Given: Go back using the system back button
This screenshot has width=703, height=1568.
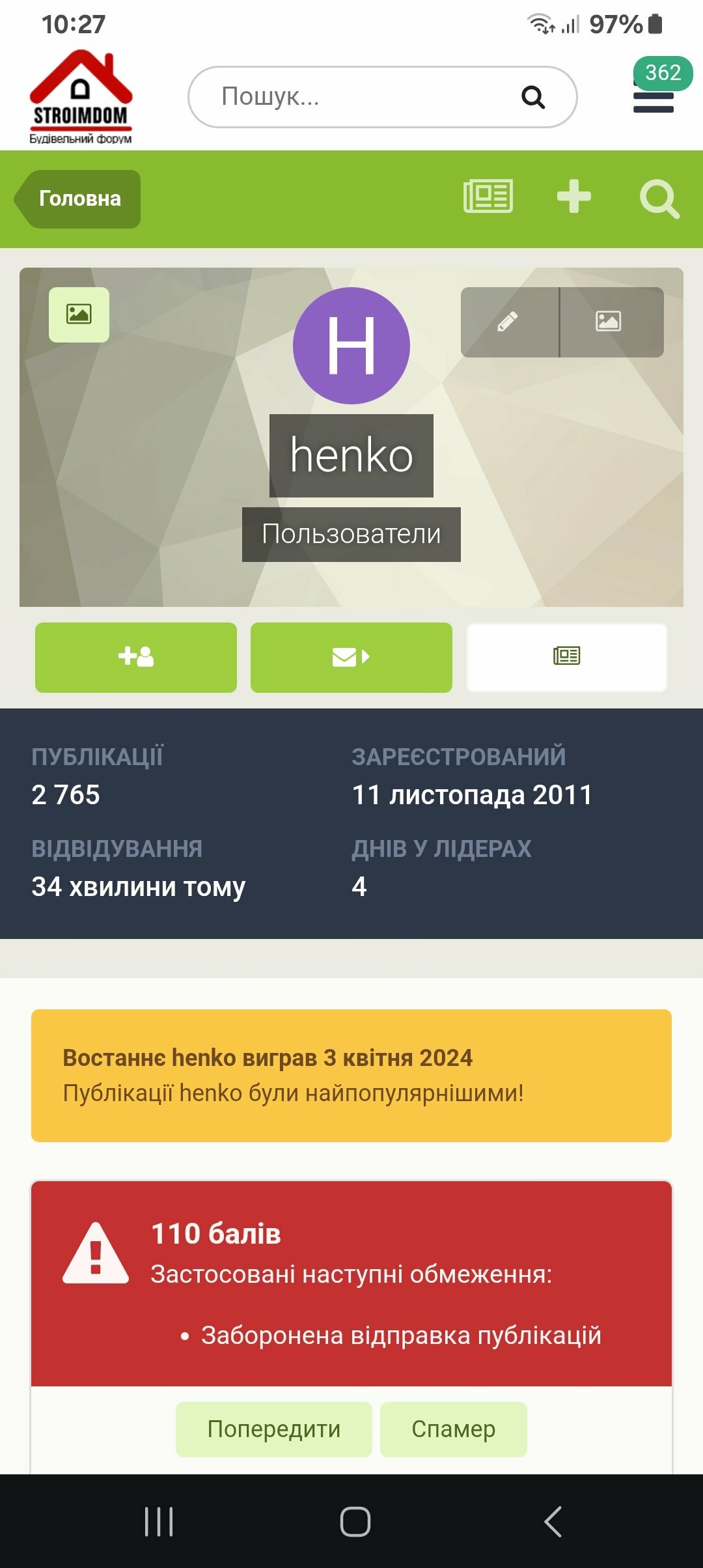Looking at the screenshot, I should click(553, 1522).
